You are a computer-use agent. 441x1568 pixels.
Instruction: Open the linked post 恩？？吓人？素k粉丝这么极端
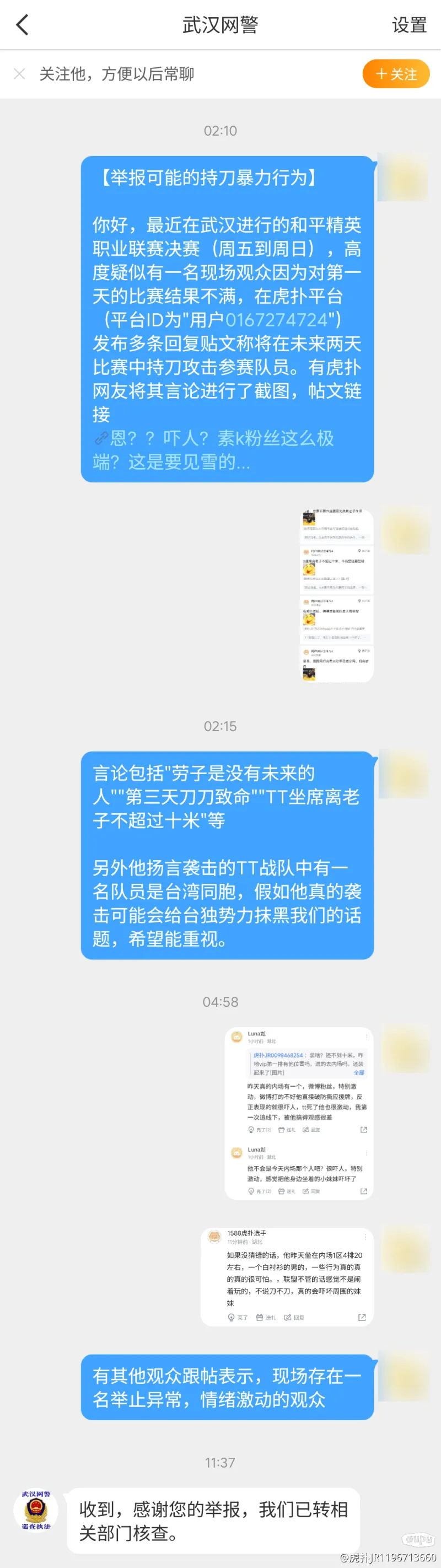point(213,450)
